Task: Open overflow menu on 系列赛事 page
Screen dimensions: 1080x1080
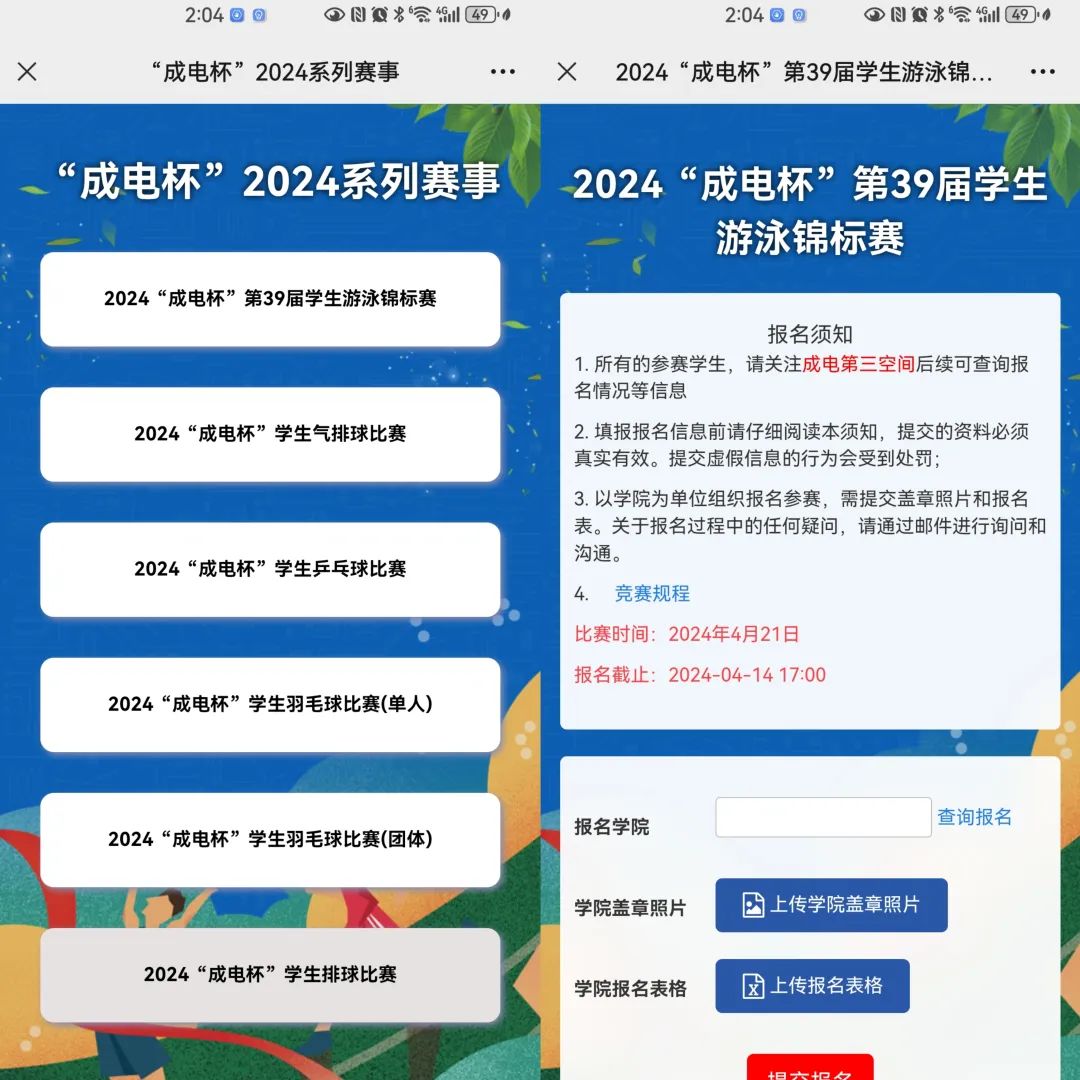Action: click(503, 71)
